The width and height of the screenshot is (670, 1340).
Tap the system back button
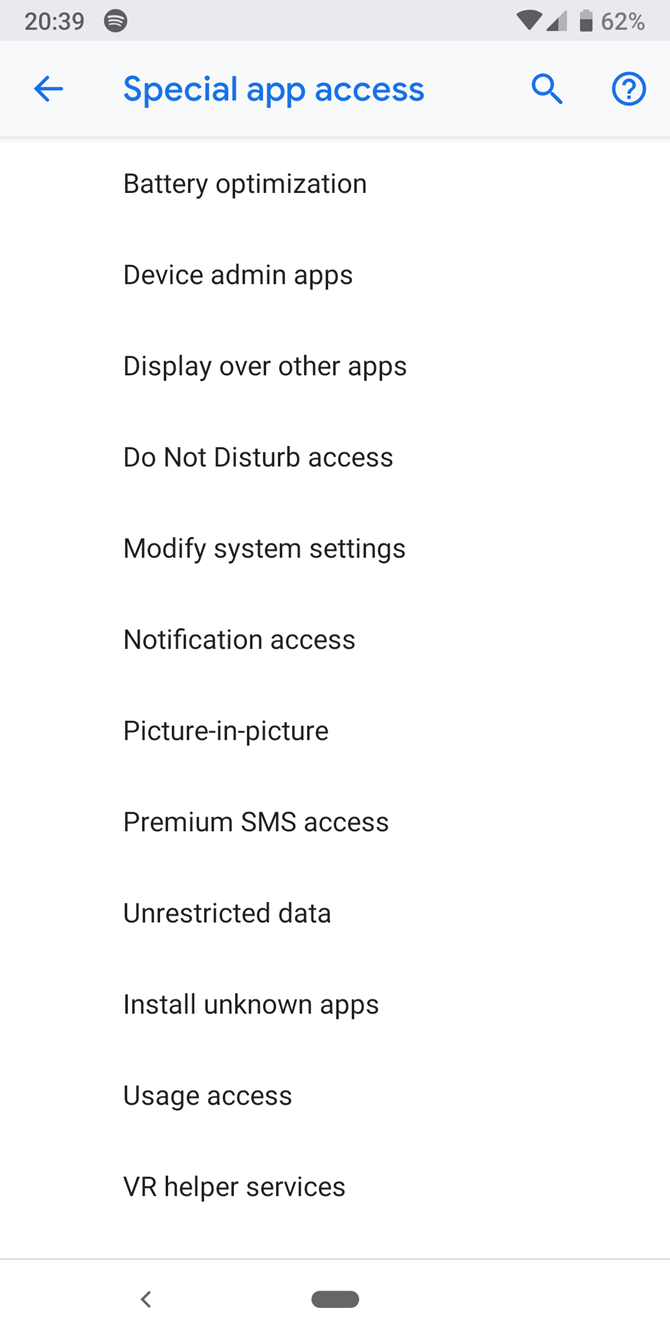pyautogui.click(x=146, y=1299)
